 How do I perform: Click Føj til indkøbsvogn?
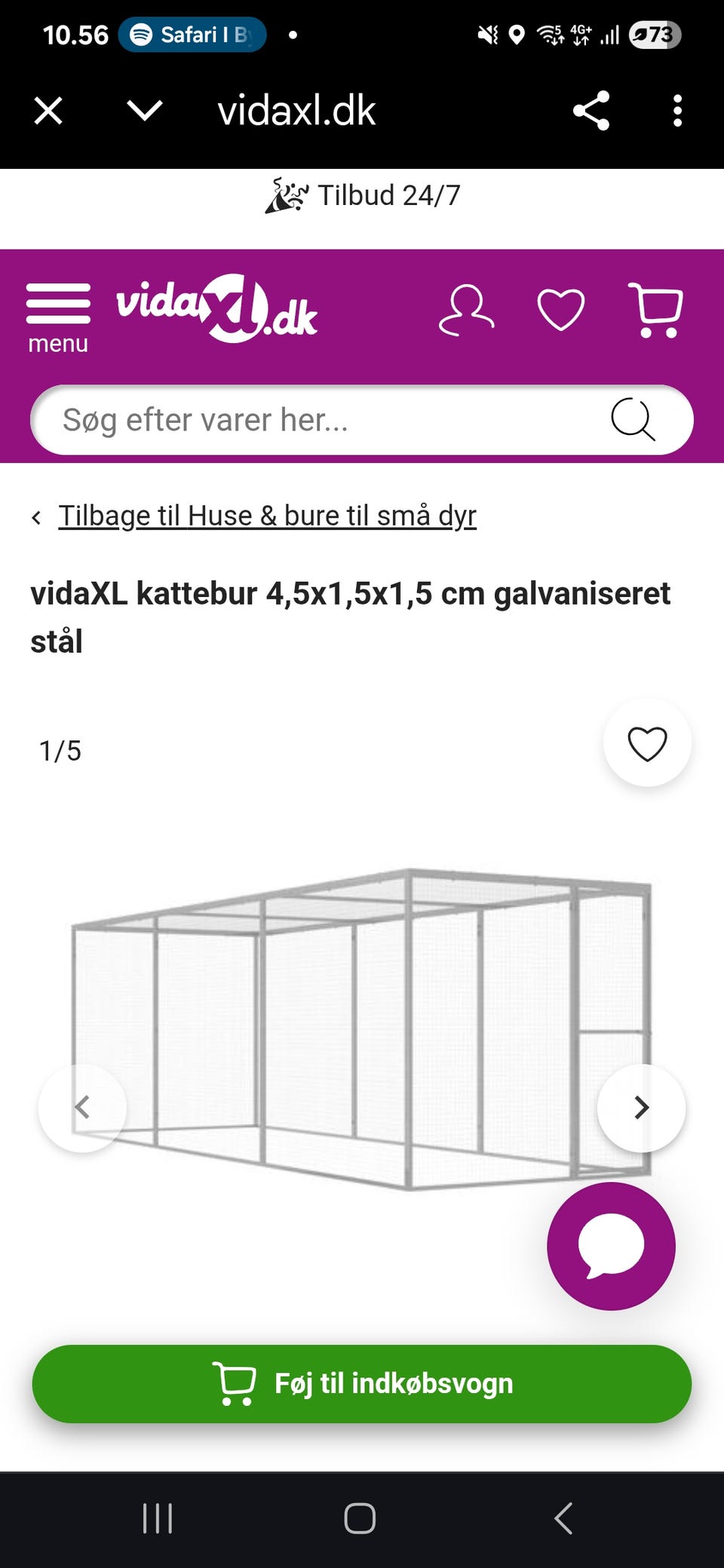(x=362, y=1383)
